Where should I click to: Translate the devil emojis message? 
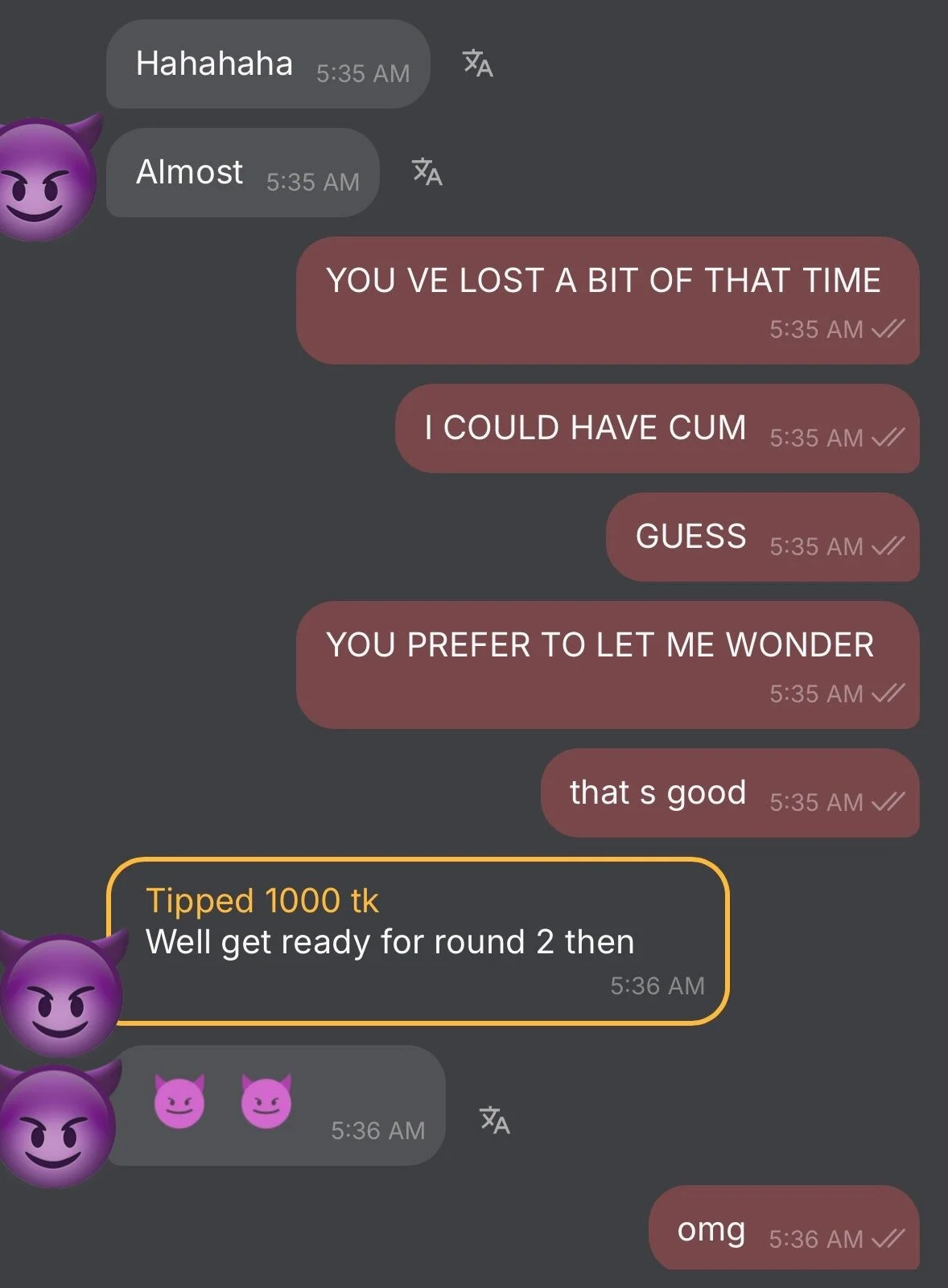[494, 1120]
